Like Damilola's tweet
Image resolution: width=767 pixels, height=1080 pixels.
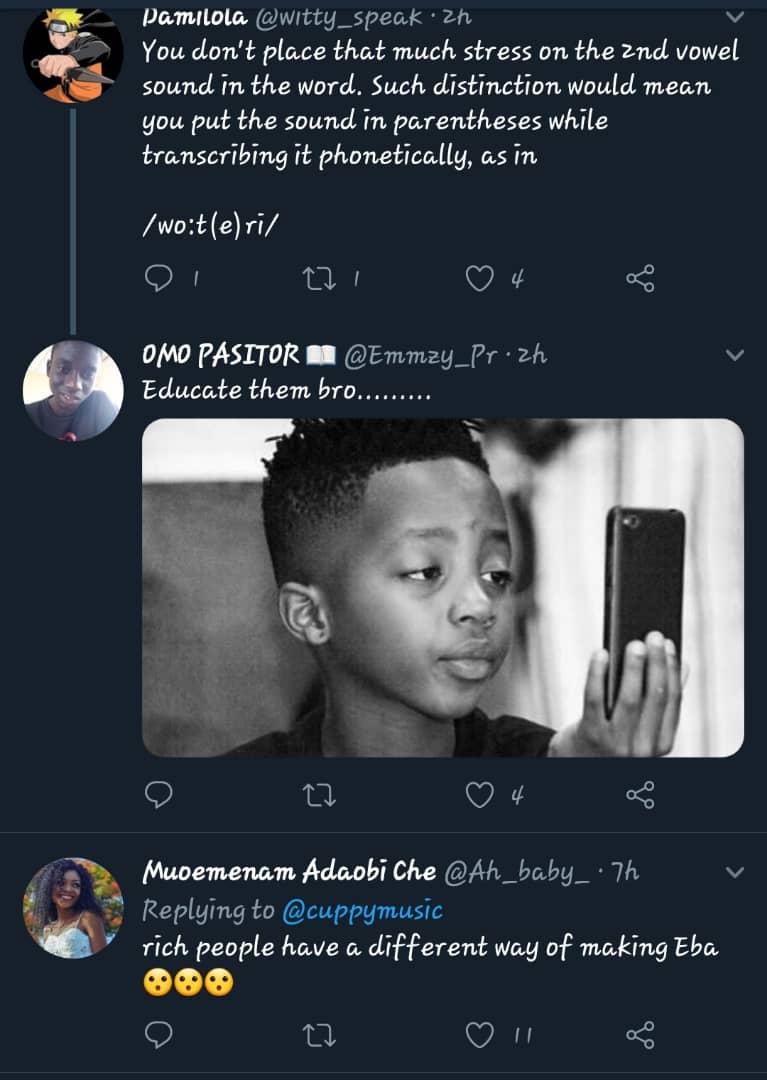point(480,279)
